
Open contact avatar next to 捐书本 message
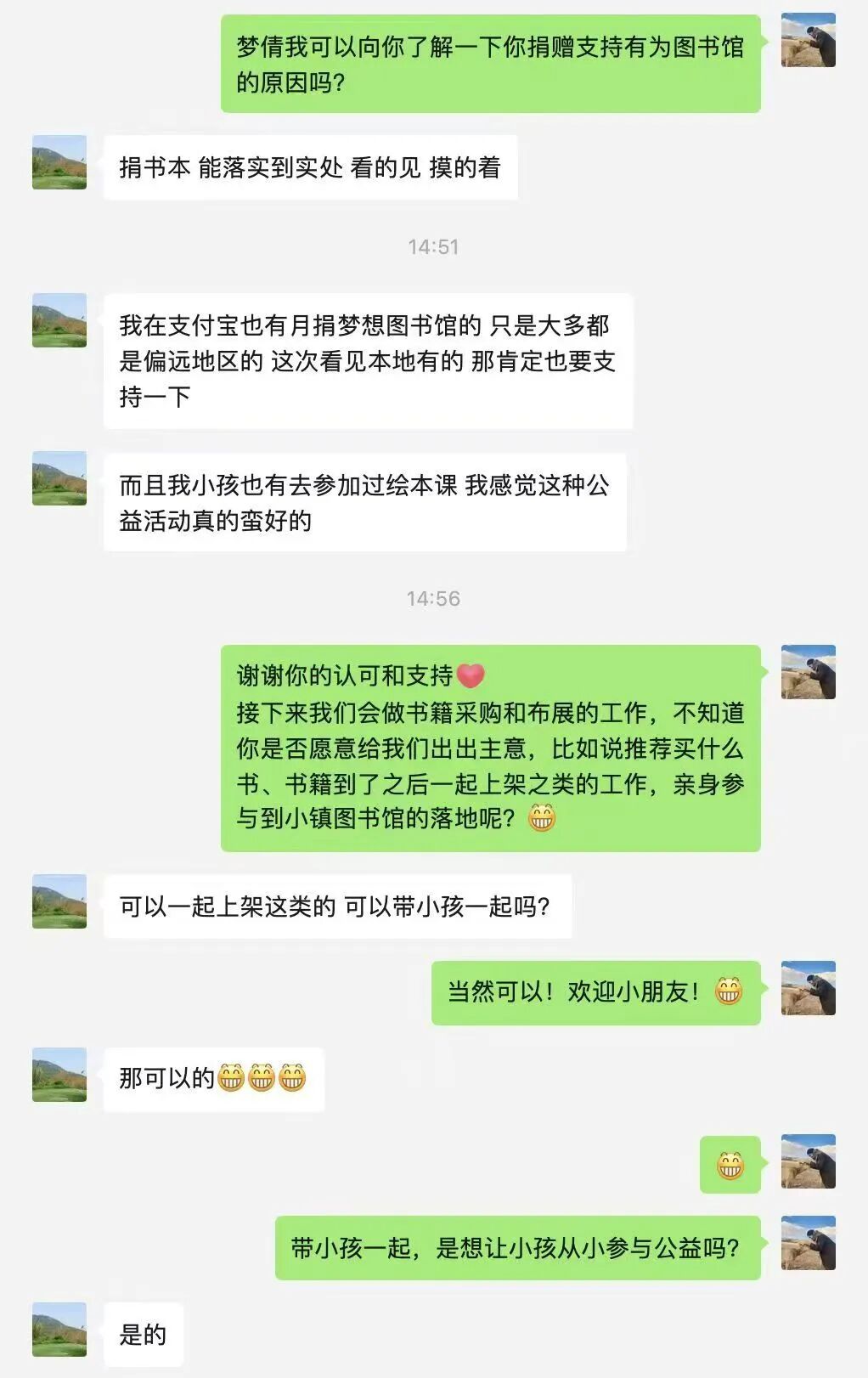[59, 161]
